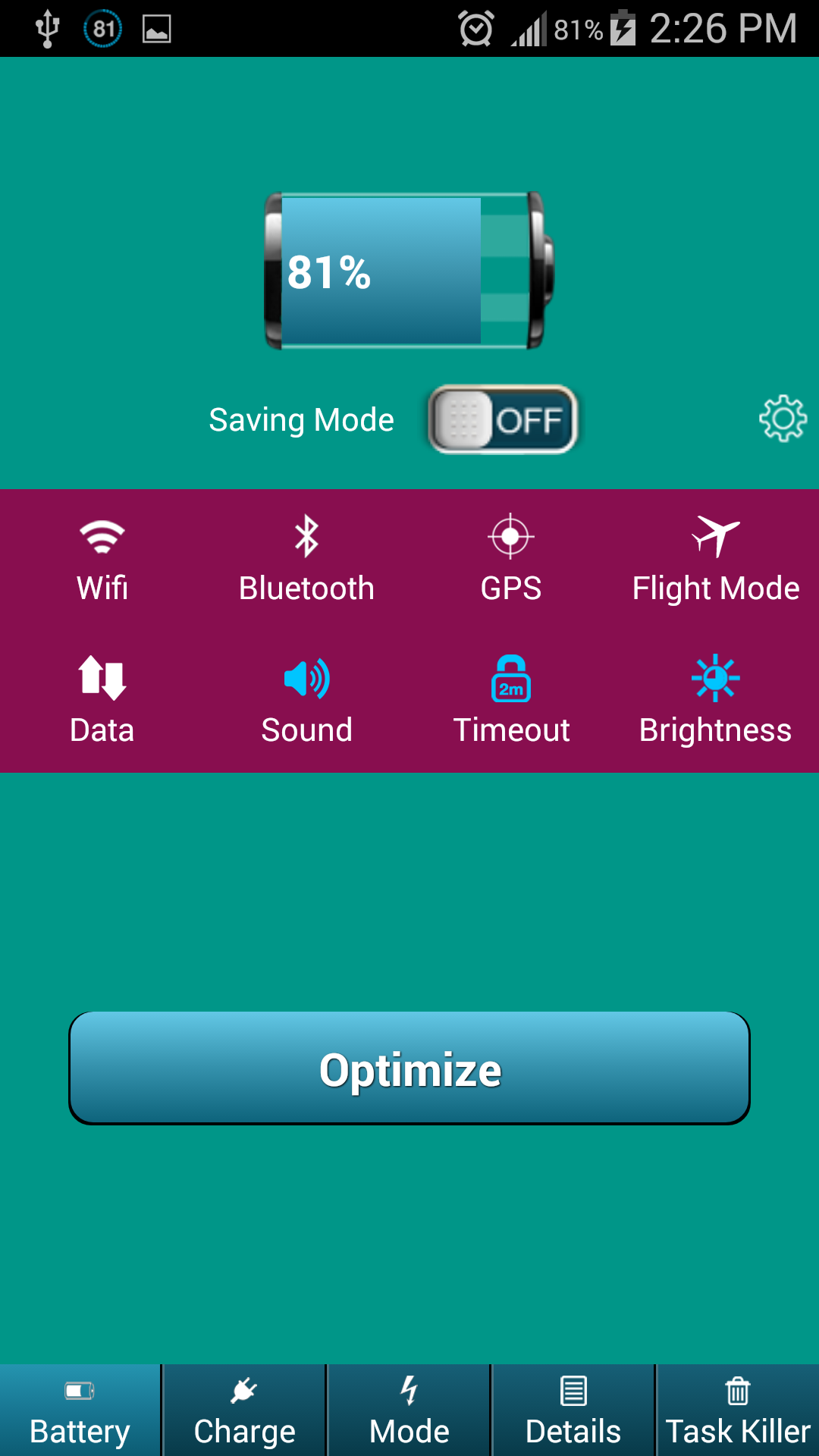This screenshot has height=1456, width=819.
Task: Adjust the Brightness setting
Action: click(x=716, y=701)
